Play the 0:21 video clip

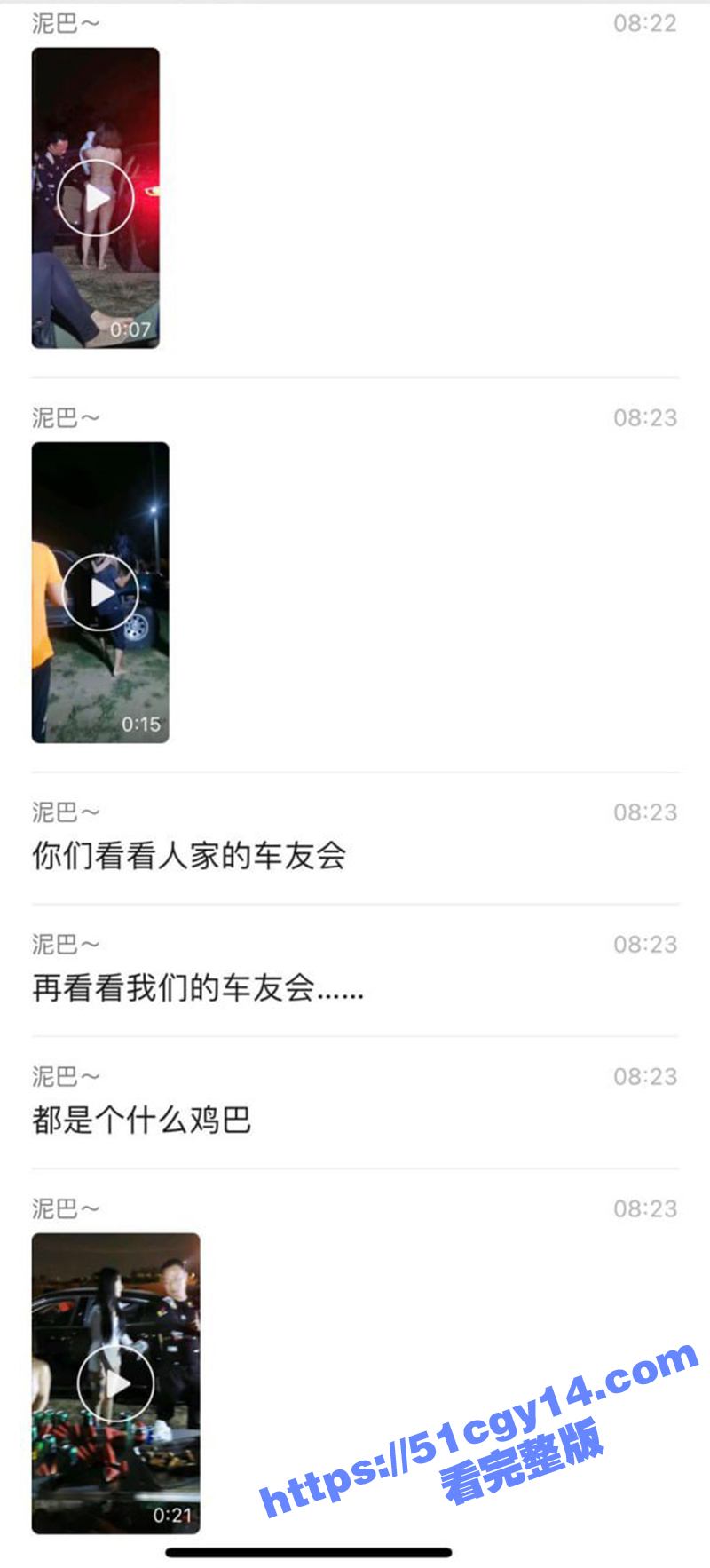pyautogui.click(x=115, y=1382)
